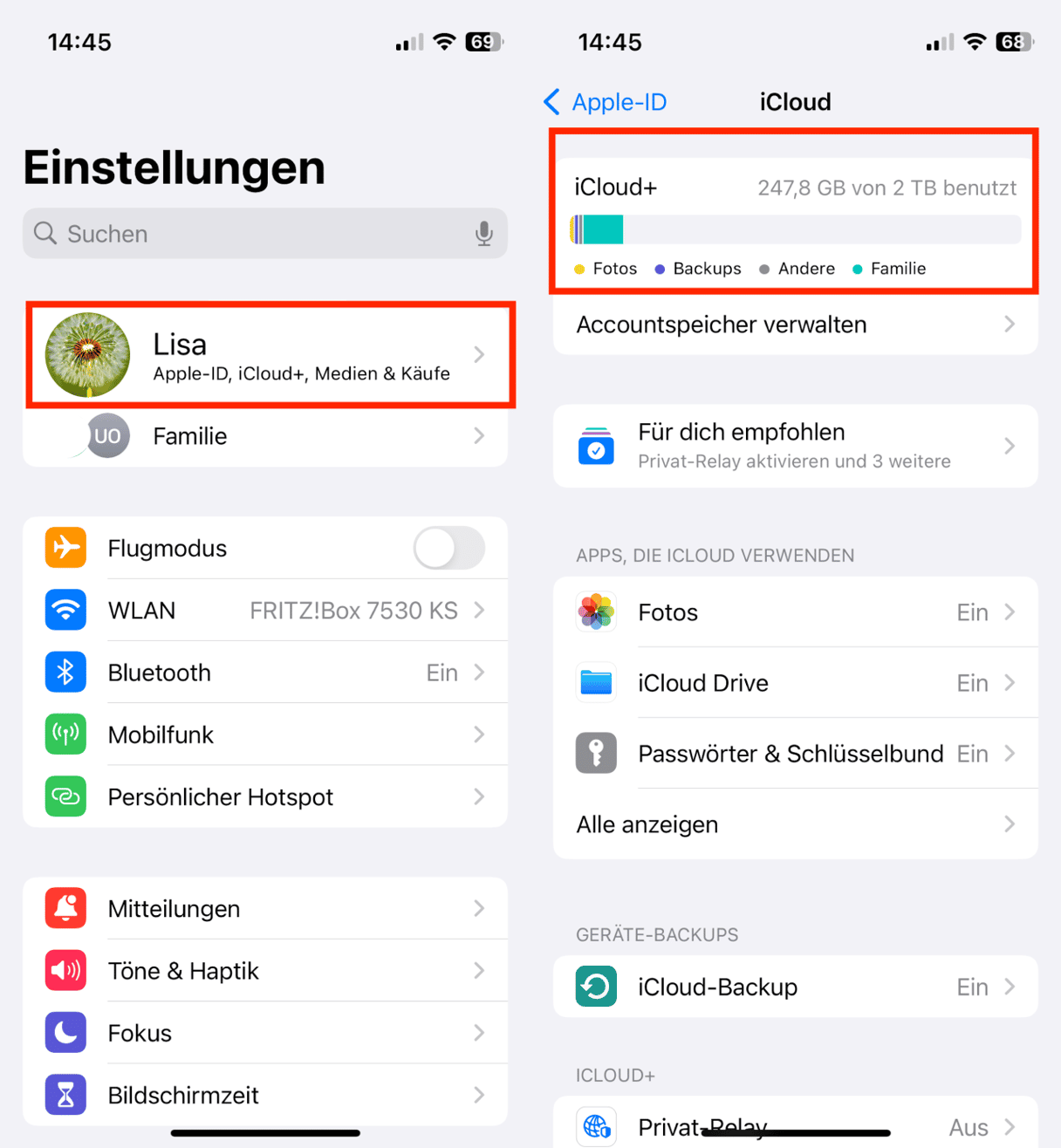Viewport: 1061px width, 1148px height.
Task: Open Passwörter & Schlüsselbund
Action: coord(794,754)
